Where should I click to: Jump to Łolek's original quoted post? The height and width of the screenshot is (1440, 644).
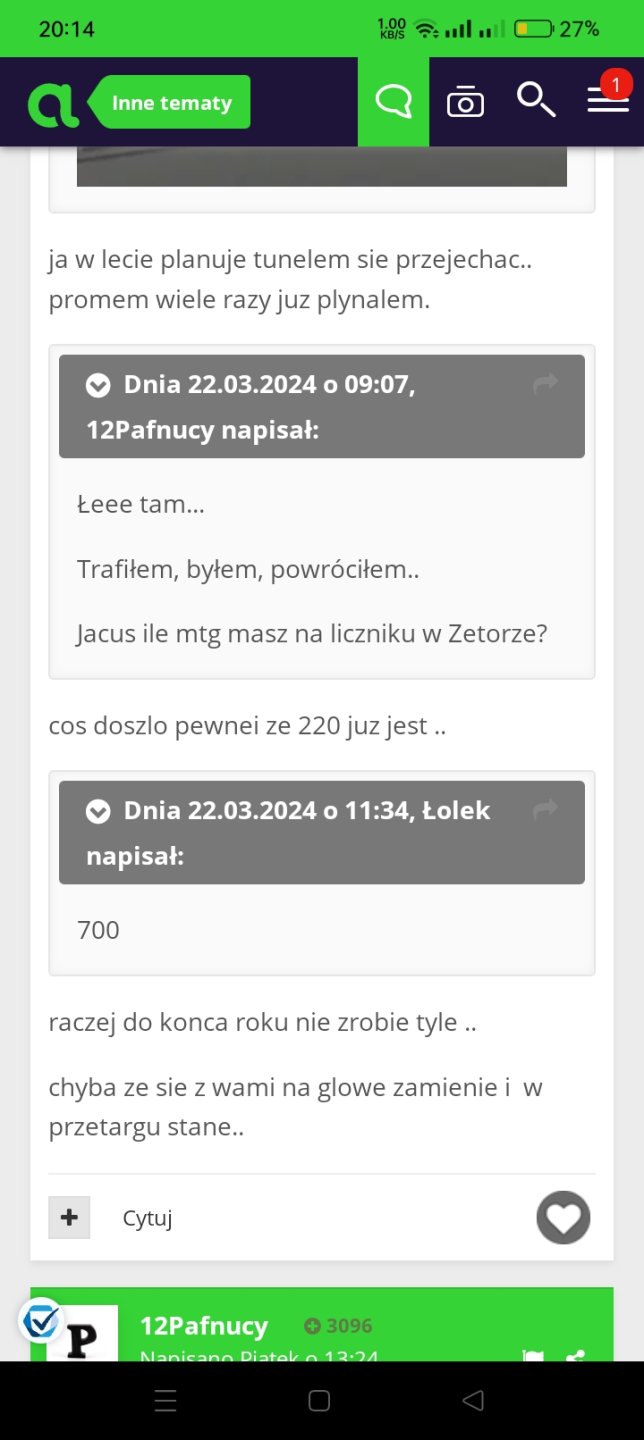[x=545, y=810]
